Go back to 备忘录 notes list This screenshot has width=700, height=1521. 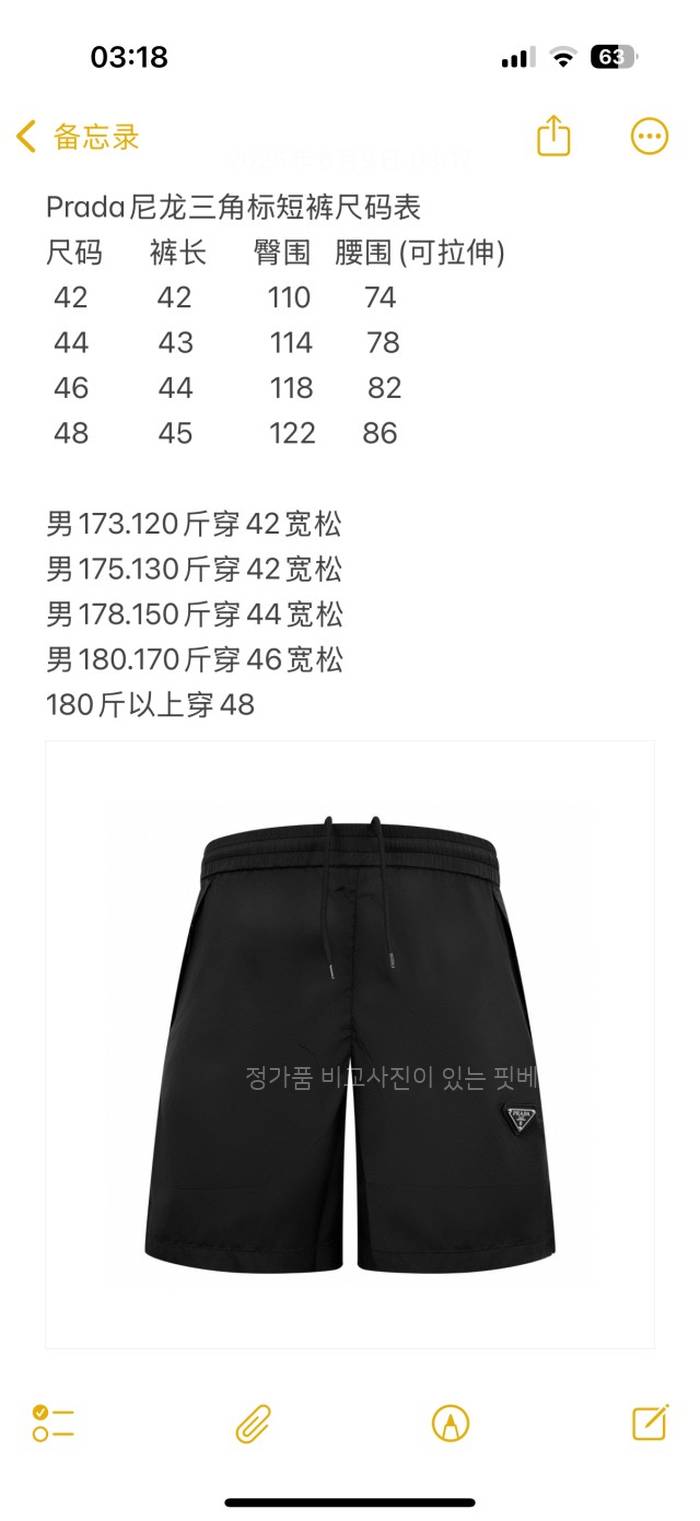tap(78, 137)
